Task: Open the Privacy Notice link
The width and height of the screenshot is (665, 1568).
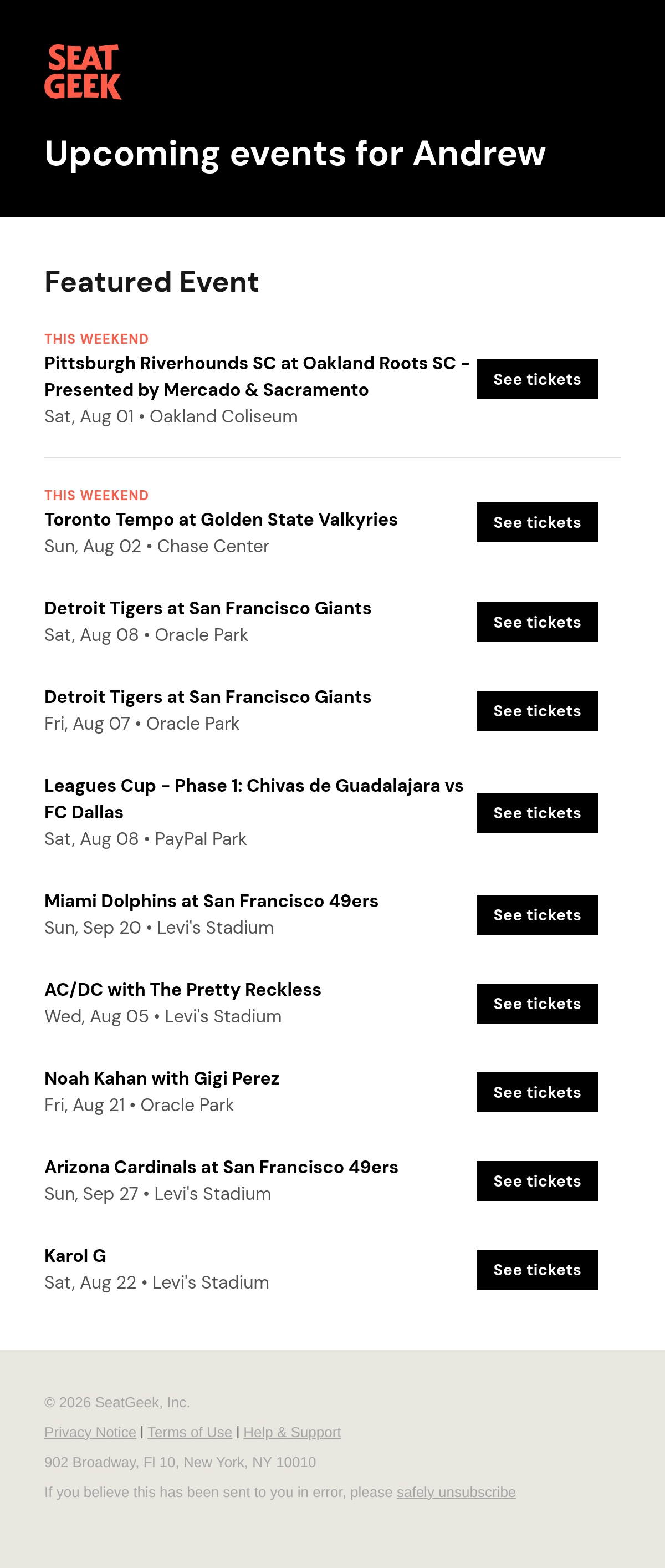Action: (x=90, y=1432)
